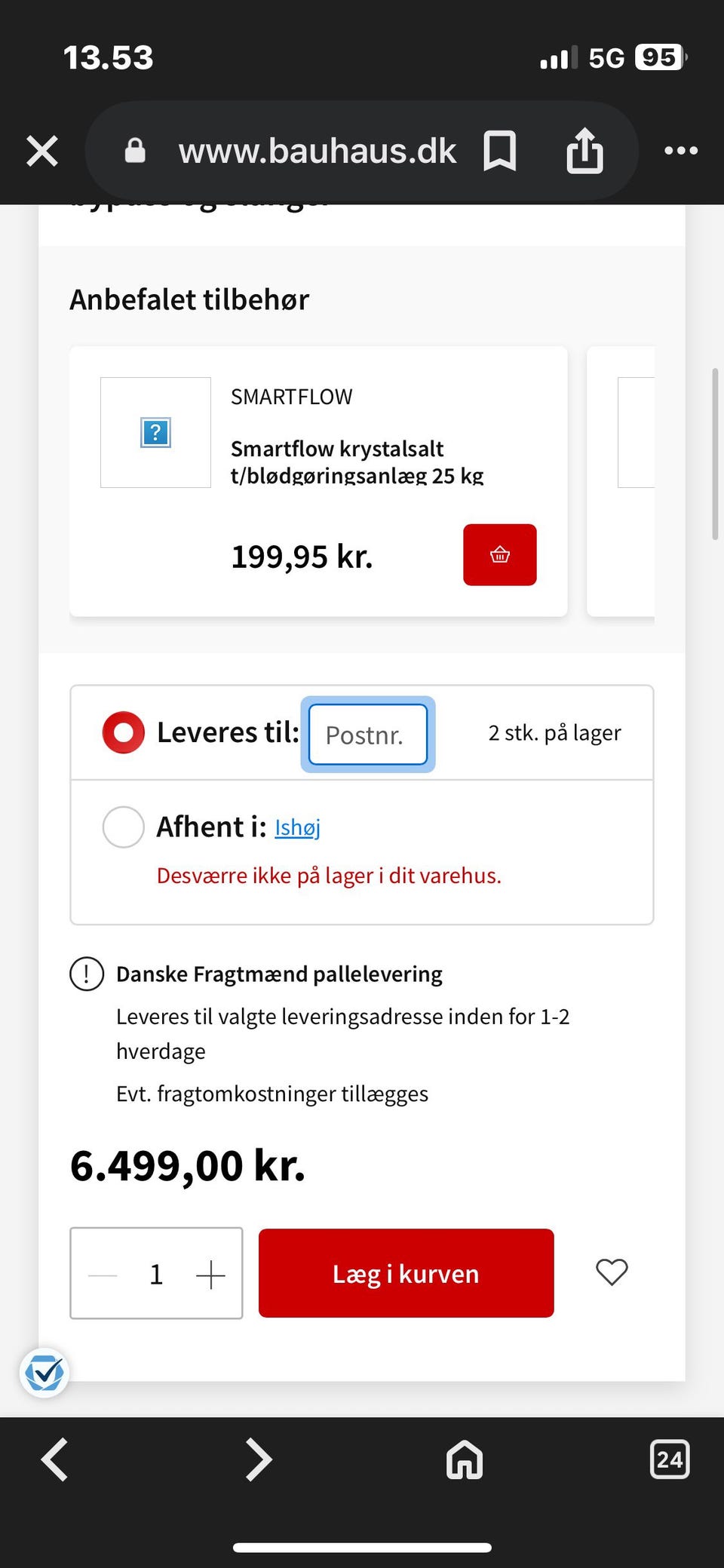Decrease the quantity with the minus button
The image size is (724, 1568).
point(103,1275)
